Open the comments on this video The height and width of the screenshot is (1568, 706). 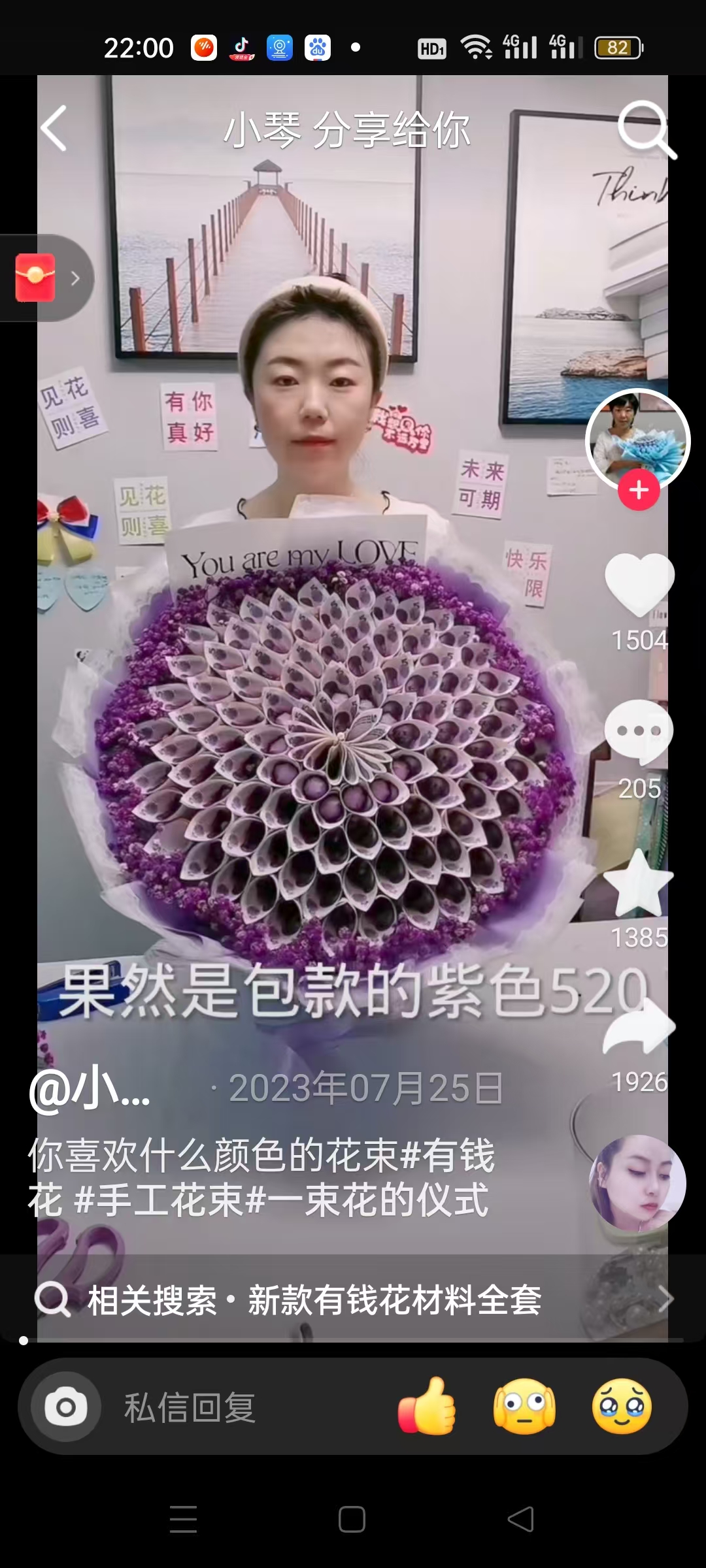coord(639,731)
